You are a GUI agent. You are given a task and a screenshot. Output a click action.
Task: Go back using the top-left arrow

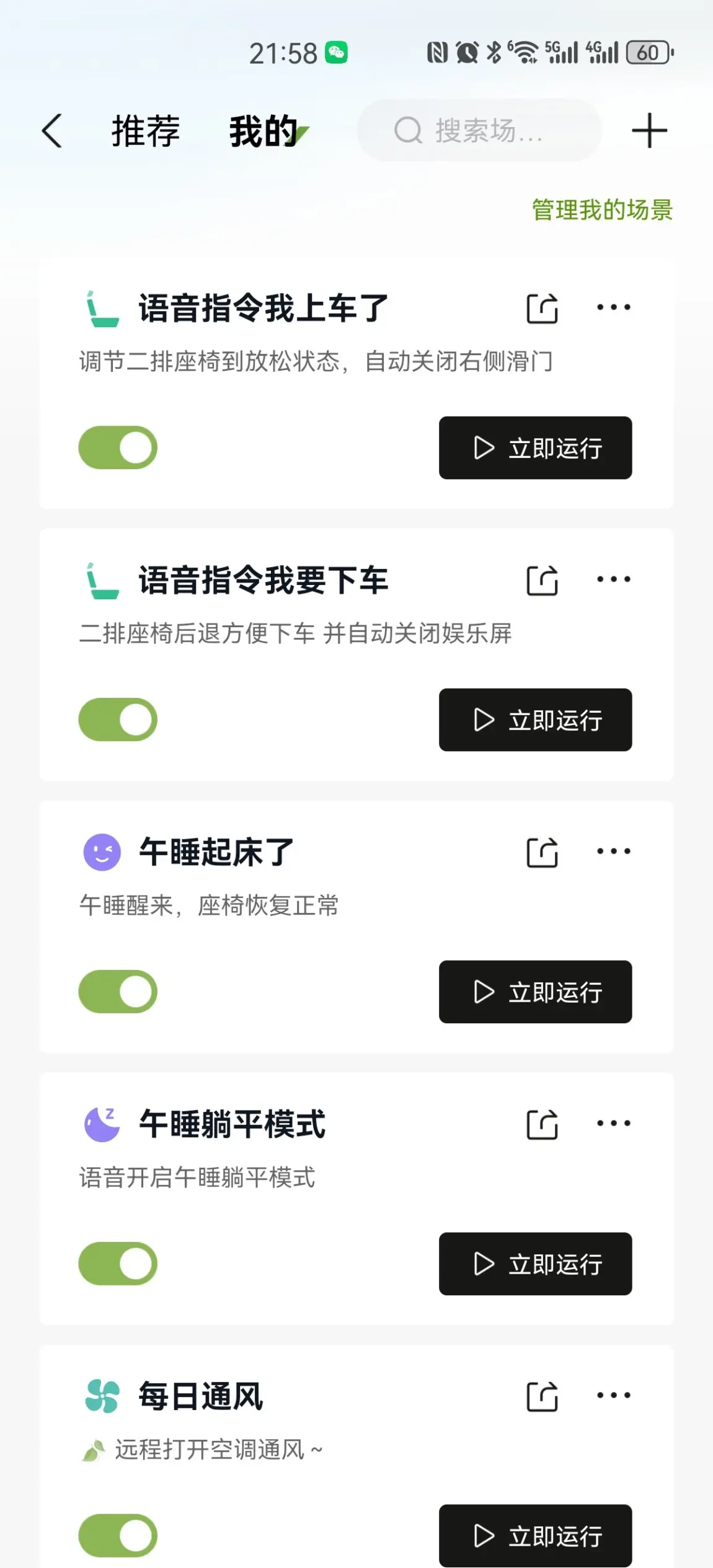(52, 131)
